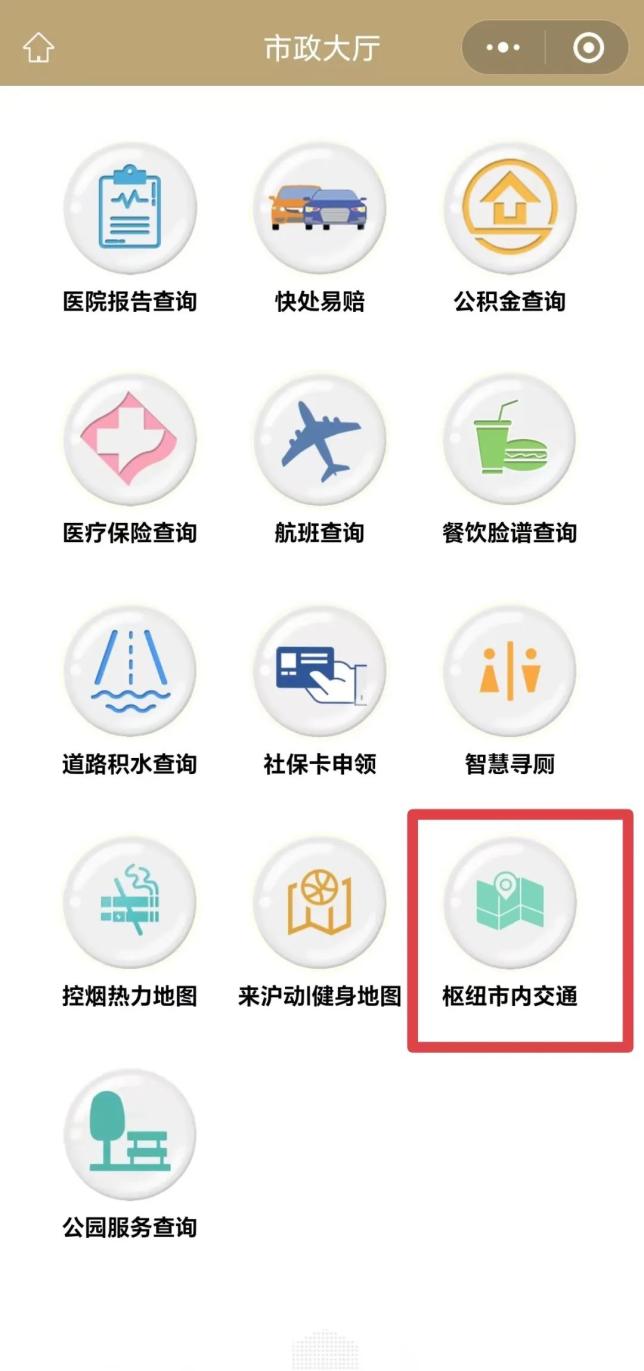This screenshot has height=1371, width=644.
Task: Check 医疗保险查询
Action: (x=130, y=441)
